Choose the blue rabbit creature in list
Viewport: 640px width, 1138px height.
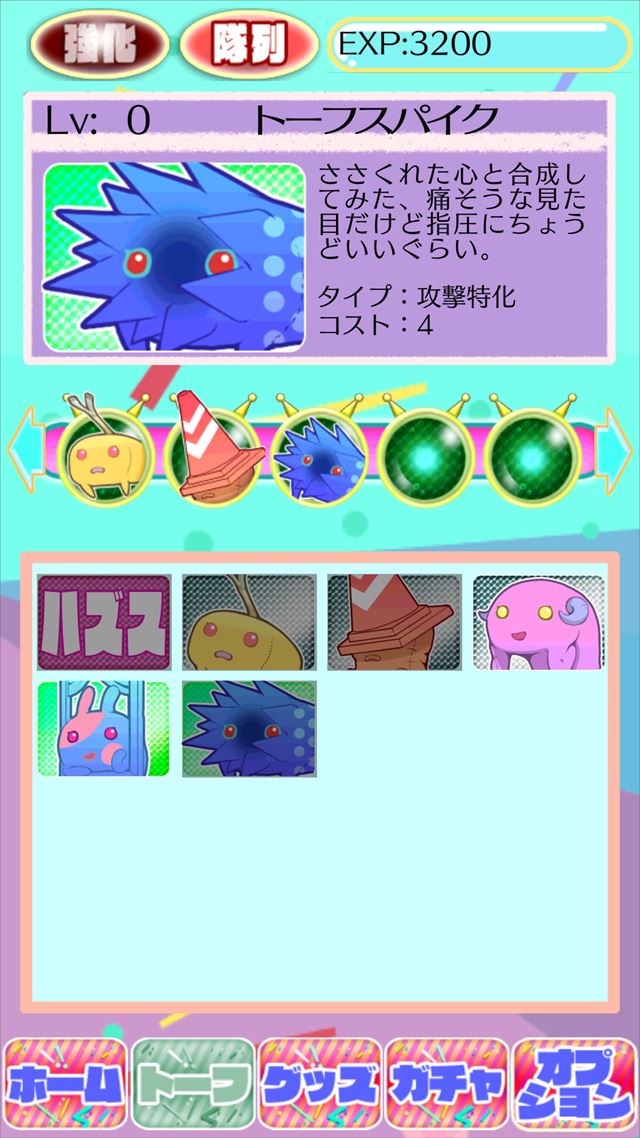(x=104, y=729)
